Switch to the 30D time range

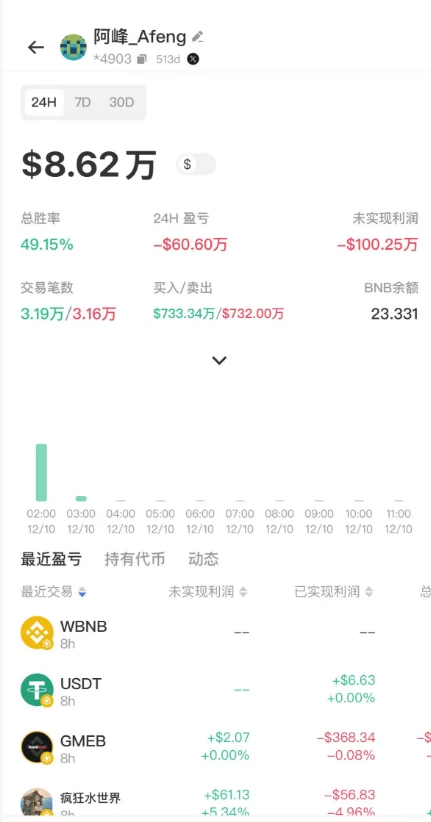122,102
